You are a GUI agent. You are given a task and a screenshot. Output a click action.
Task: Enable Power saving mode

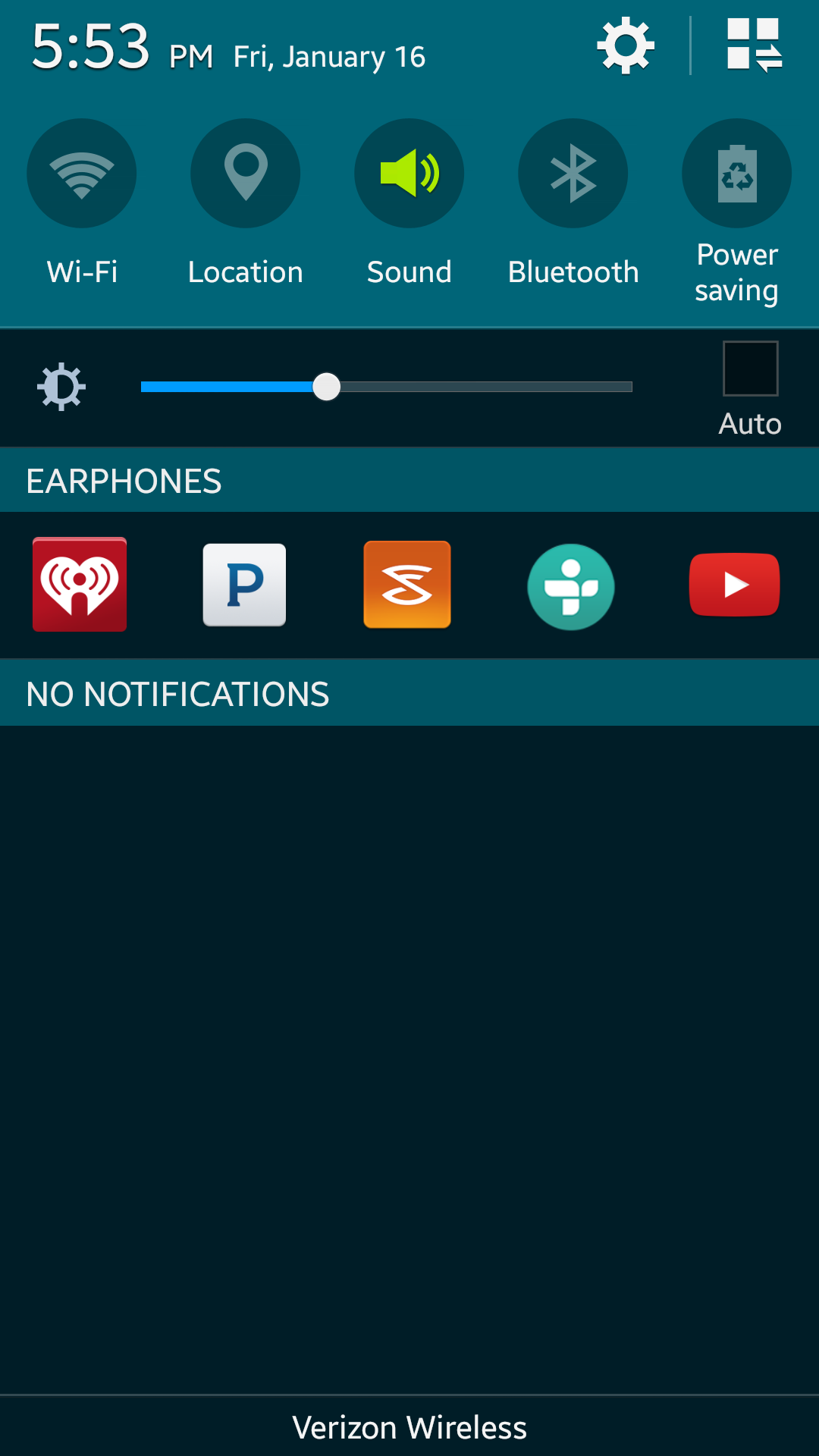pos(736,174)
